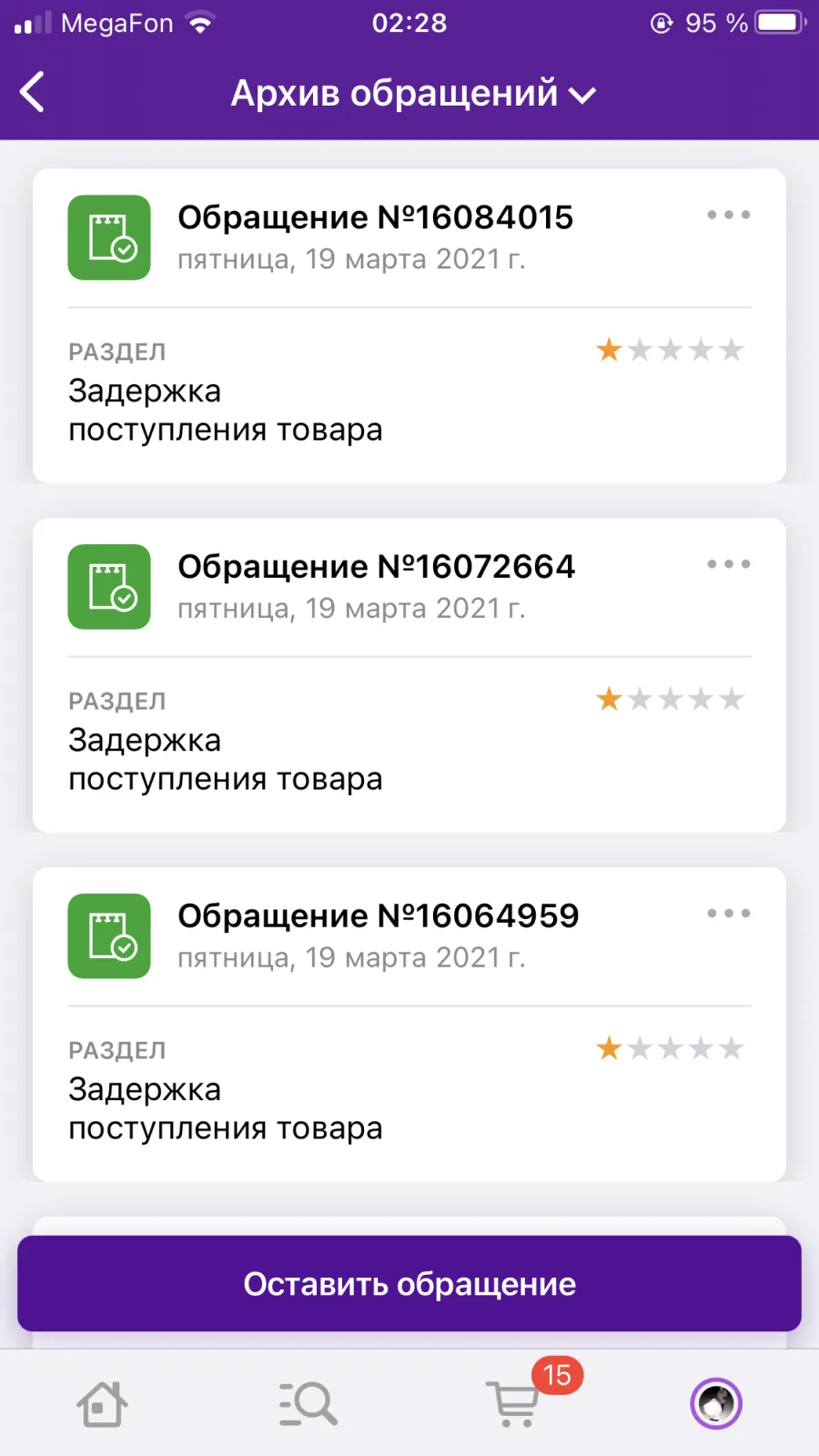Open the profile tab avatar
The width and height of the screenshot is (819, 1456).
pyautogui.click(x=716, y=1404)
